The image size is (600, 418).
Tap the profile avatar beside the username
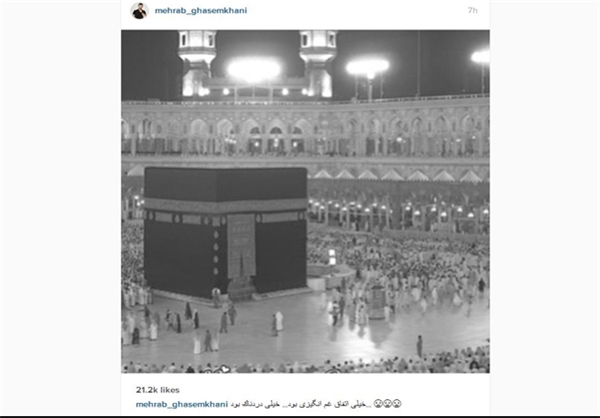(139, 10)
